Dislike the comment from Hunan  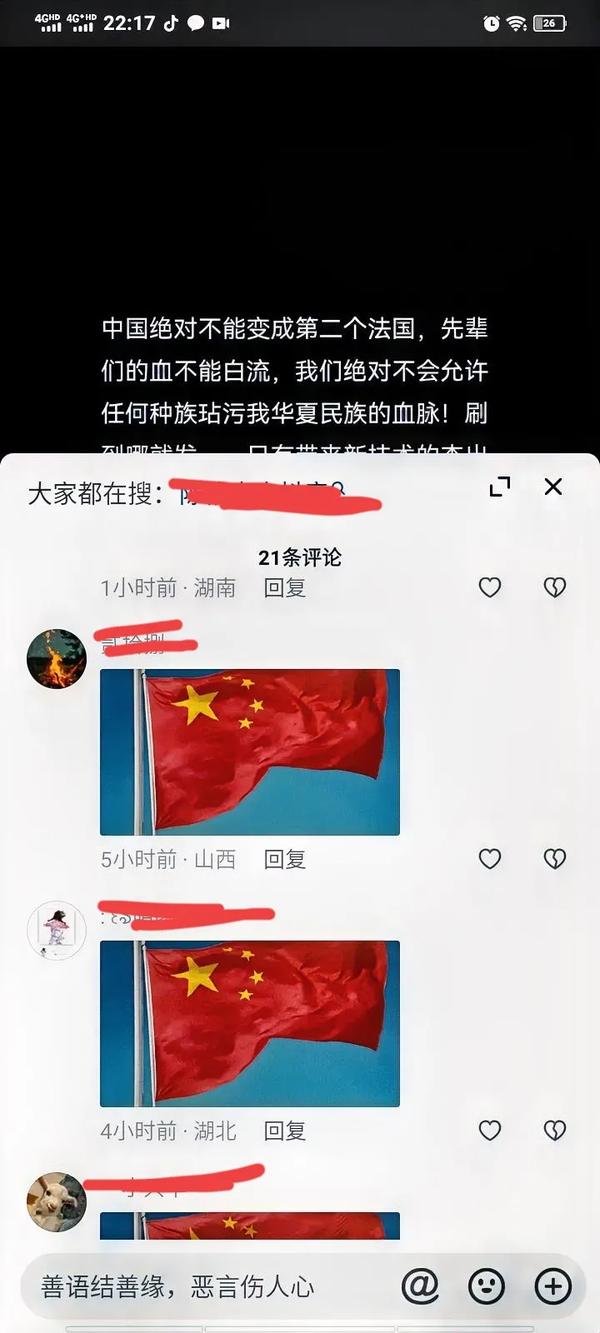(554, 588)
